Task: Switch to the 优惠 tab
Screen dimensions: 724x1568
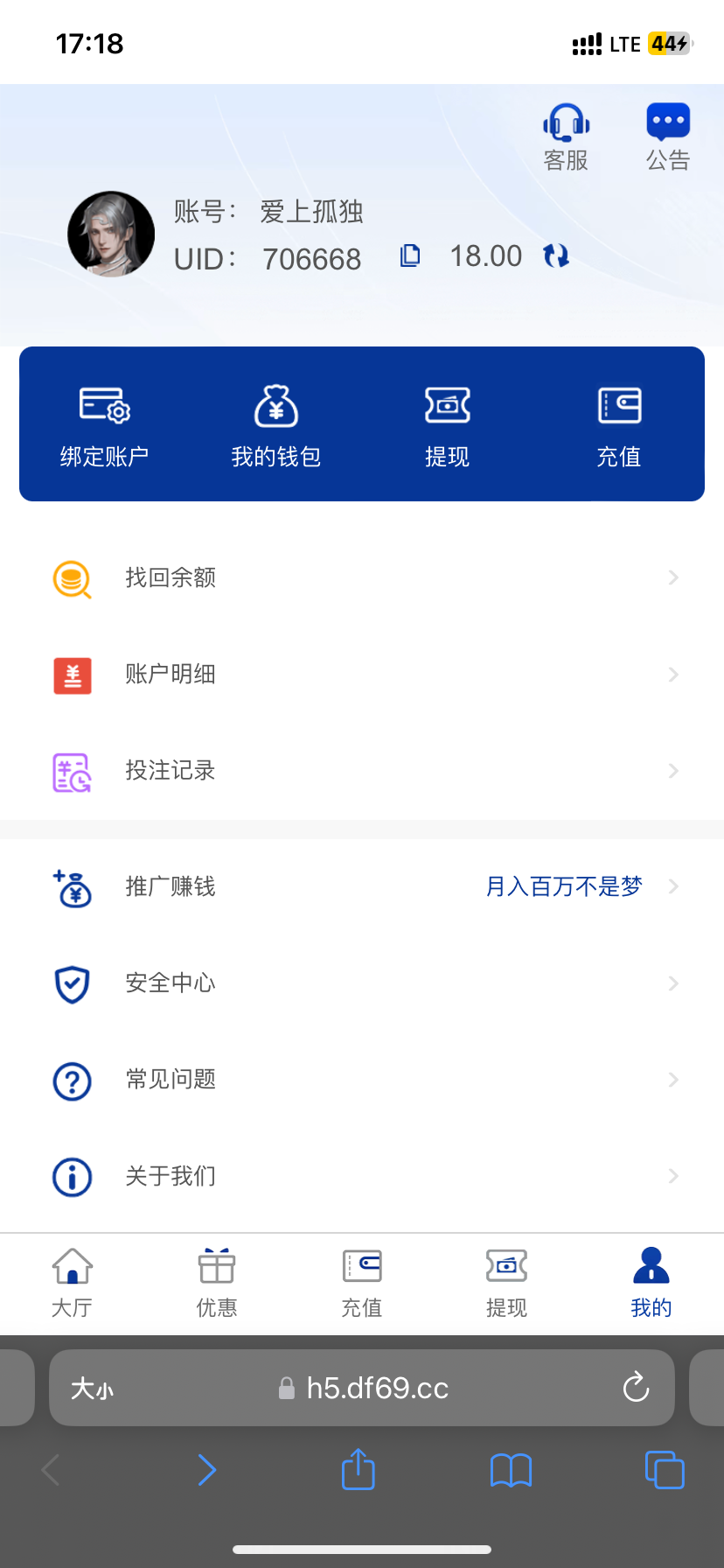Action: point(217,1283)
